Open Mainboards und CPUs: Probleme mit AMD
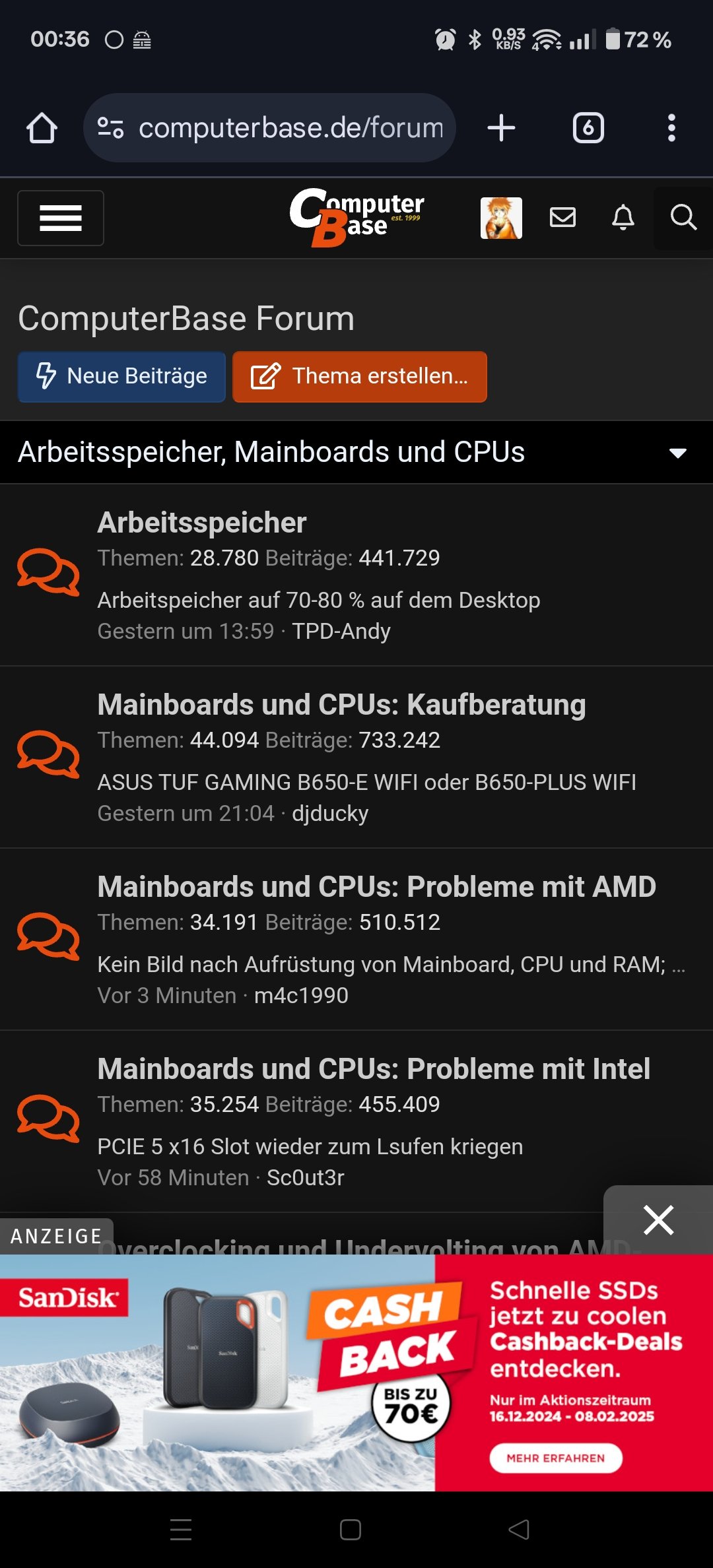 (376, 887)
